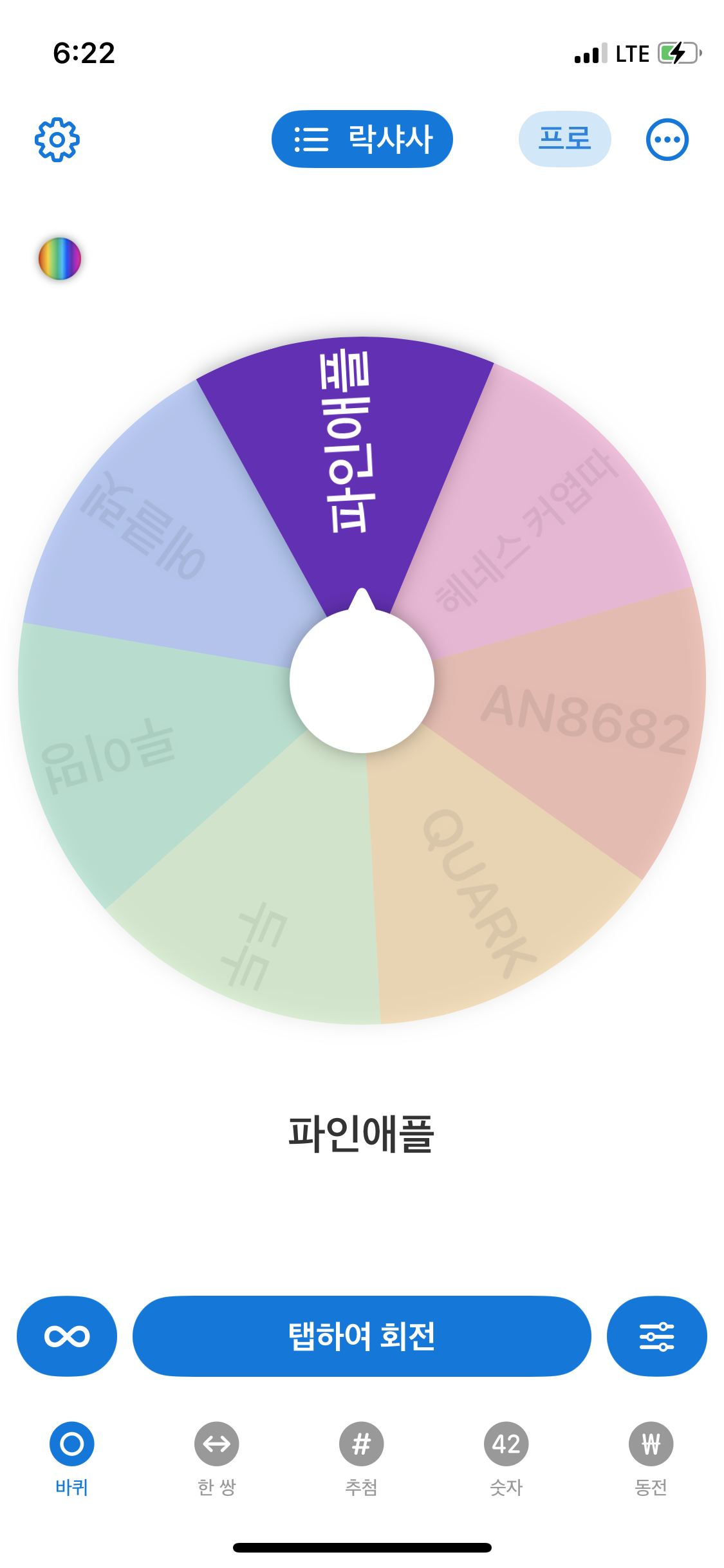The height and width of the screenshot is (1568, 724).
Task: Switch to the 한 쌍 tab
Action: [x=217, y=1457]
